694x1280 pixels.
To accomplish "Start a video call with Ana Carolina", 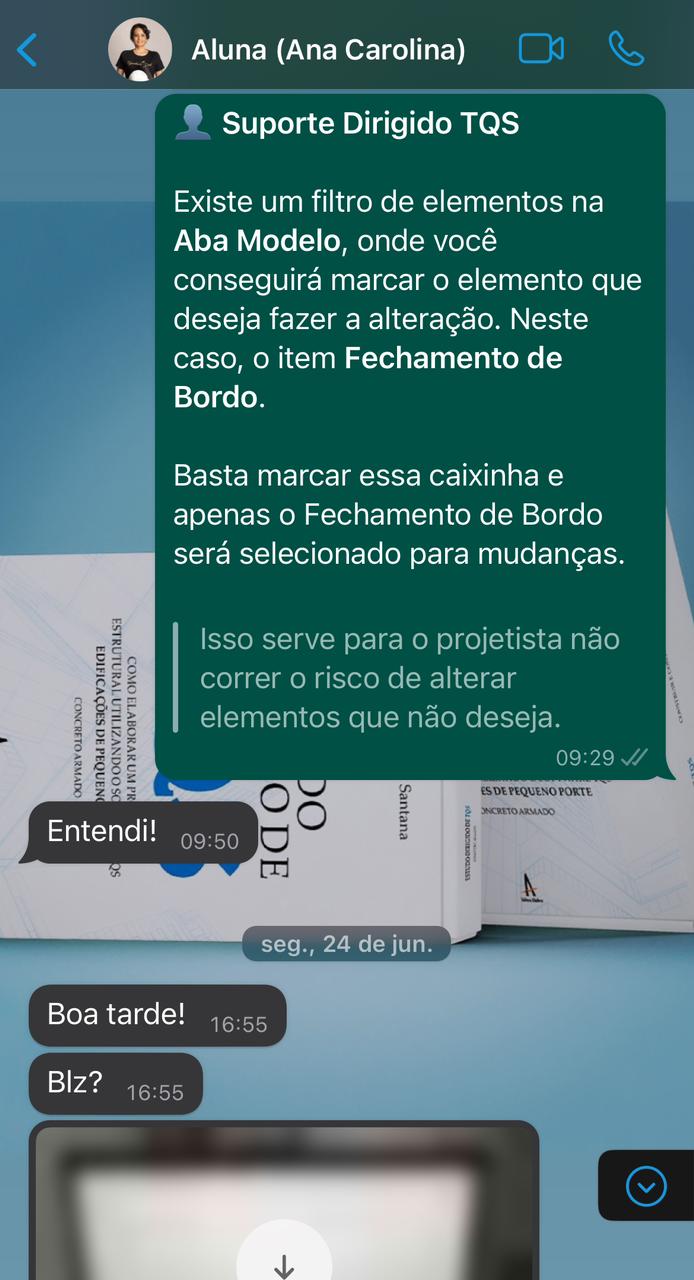I will tap(541, 48).
